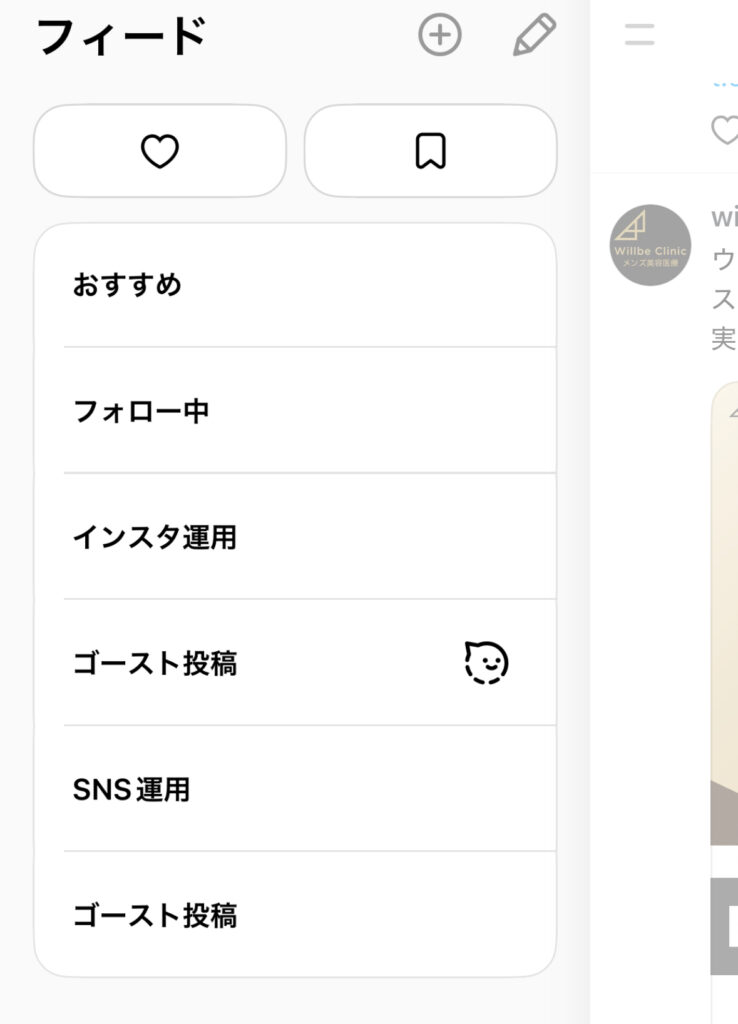View the Willbe Clinic profile avatar
738x1024 pixels.
(x=650, y=245)
